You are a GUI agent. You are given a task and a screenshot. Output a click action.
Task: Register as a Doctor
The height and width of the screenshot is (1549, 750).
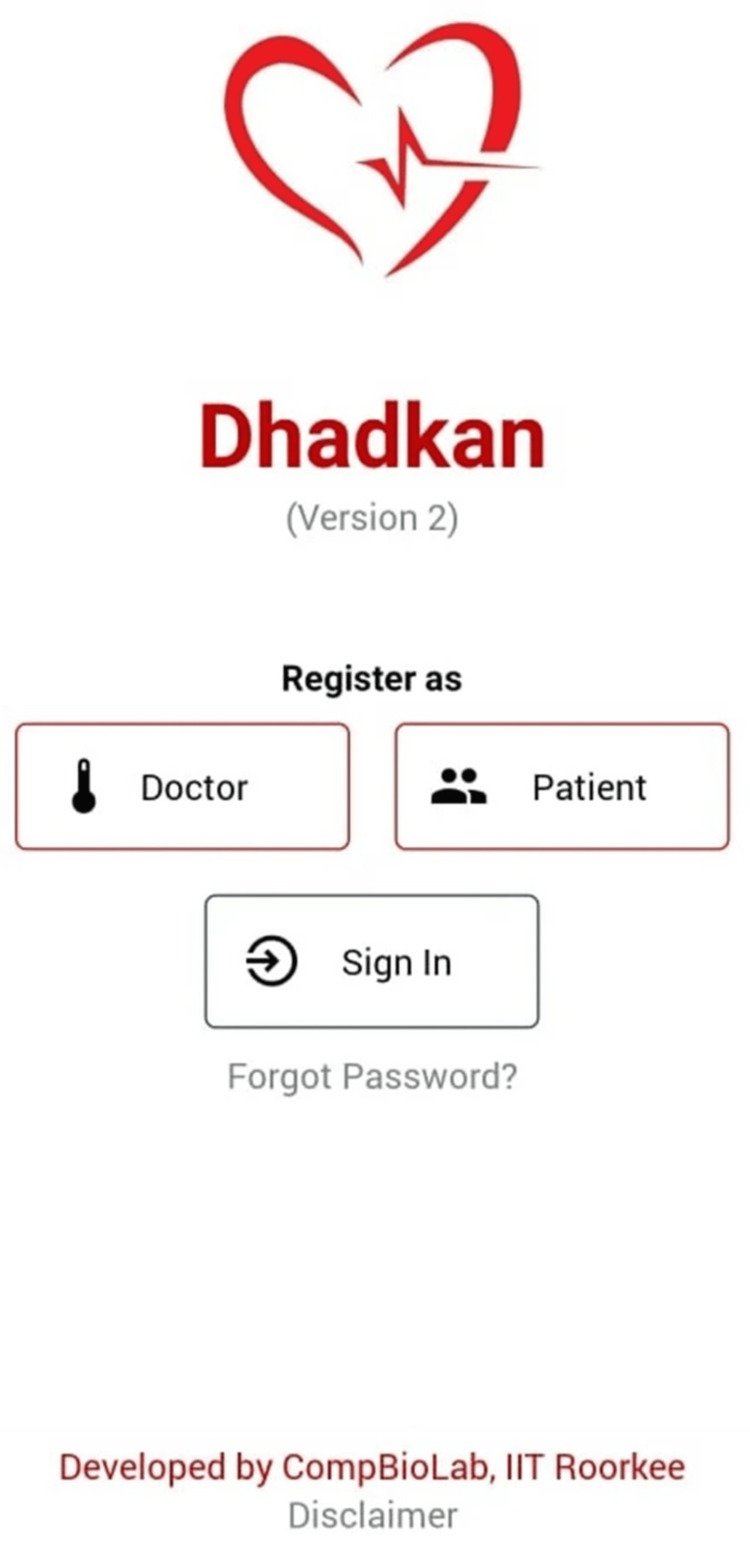coord(182,787)
